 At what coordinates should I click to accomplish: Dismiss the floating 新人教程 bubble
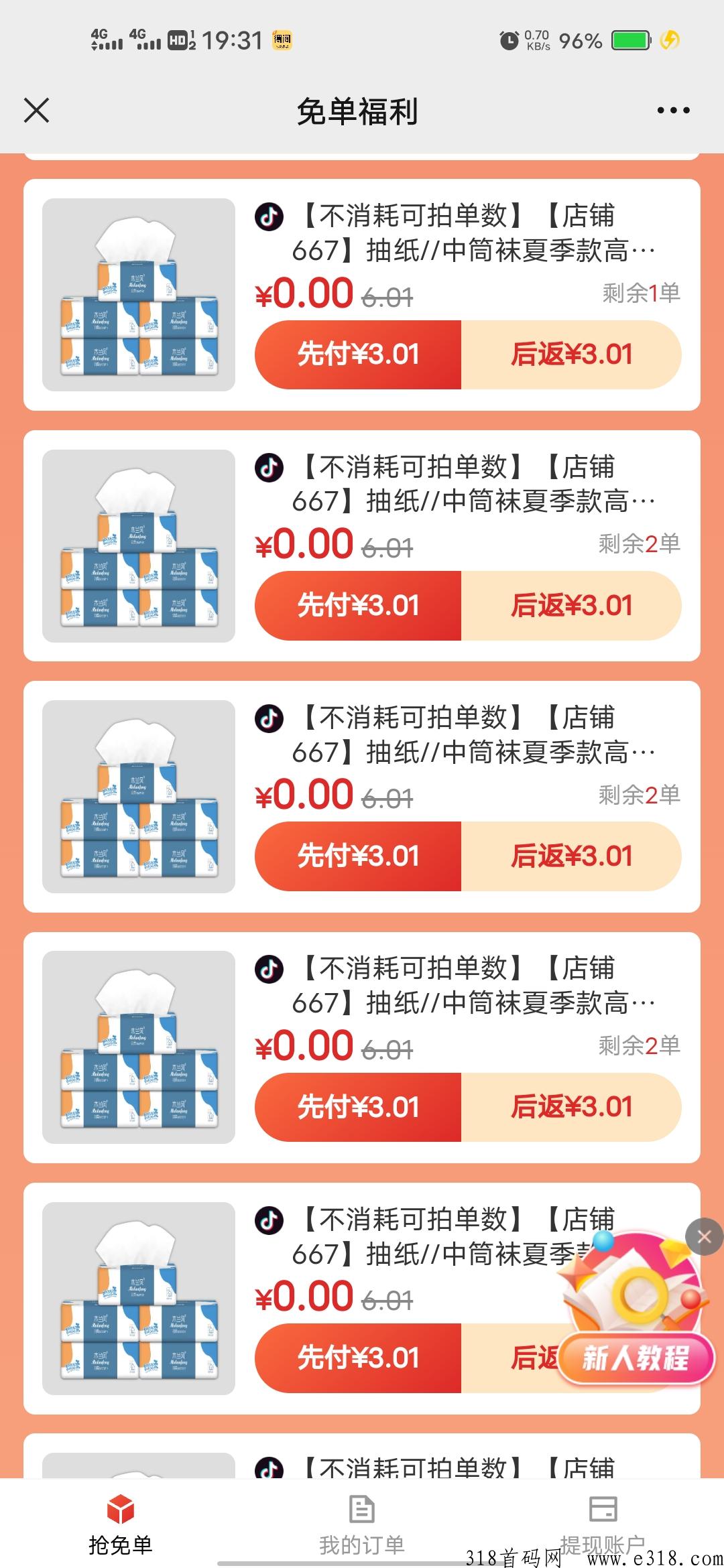(x=704, y=1237)
